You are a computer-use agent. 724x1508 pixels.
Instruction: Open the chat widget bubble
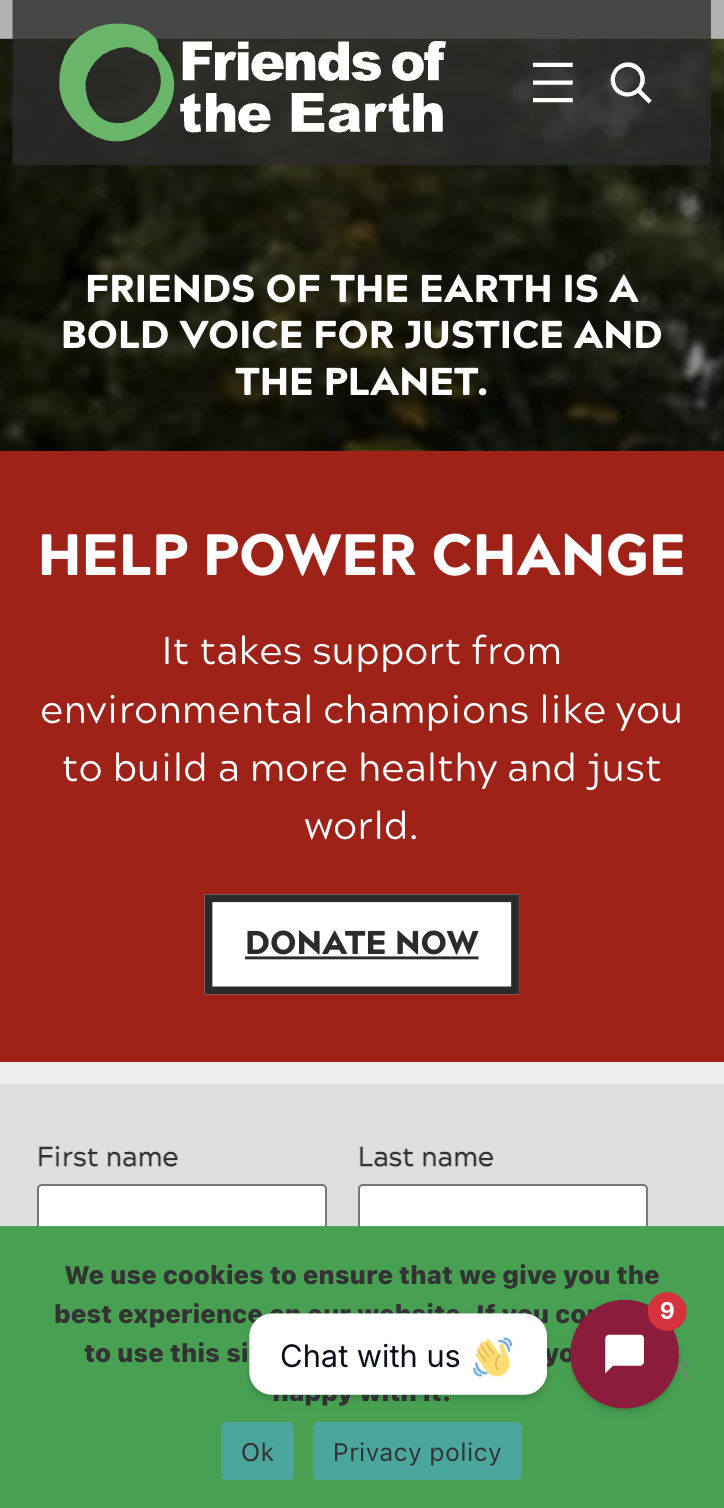[x=625, y=1354]
